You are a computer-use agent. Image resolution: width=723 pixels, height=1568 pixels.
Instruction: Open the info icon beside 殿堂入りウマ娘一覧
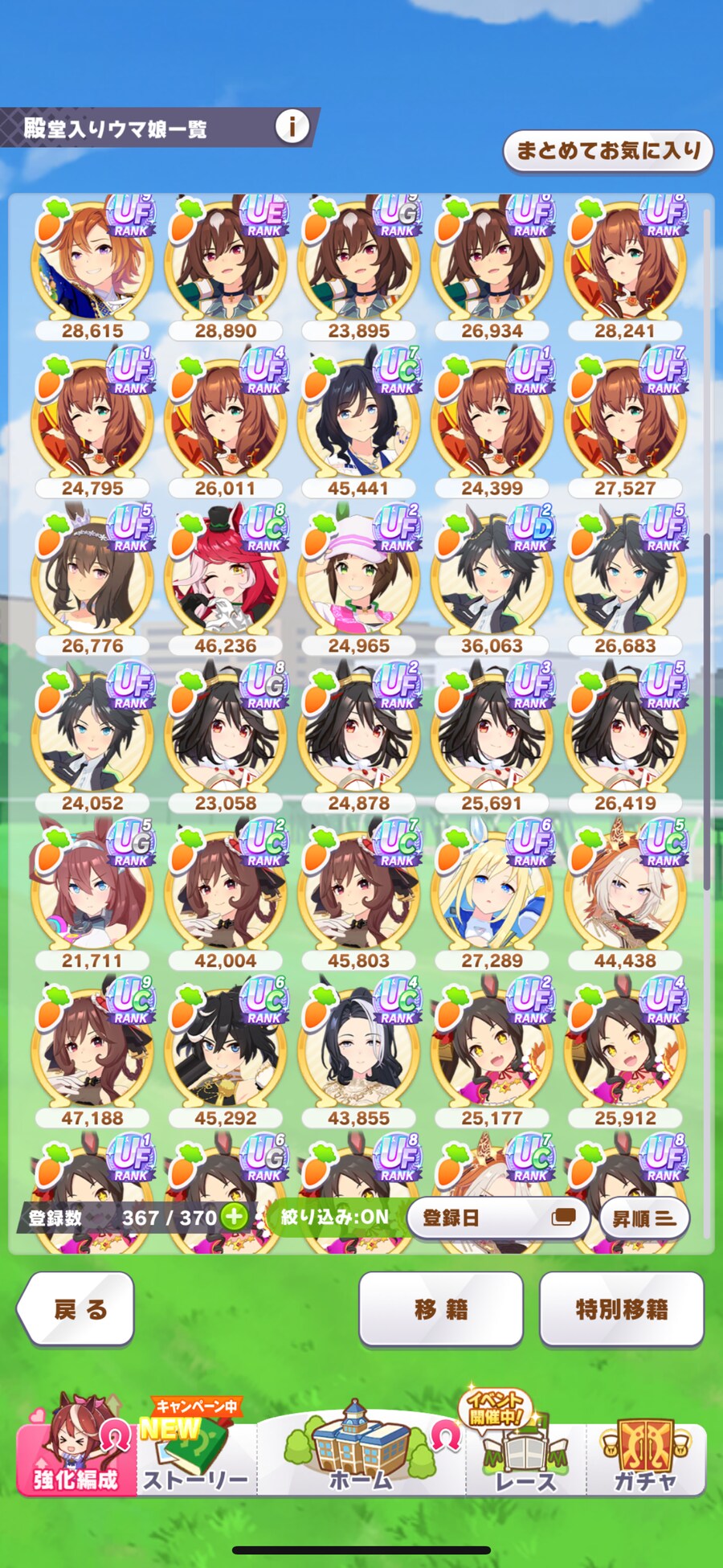292,126
